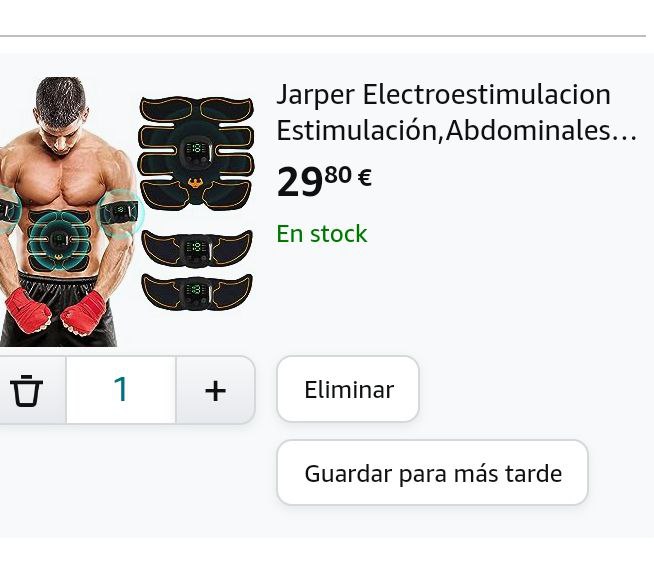The image size is (654, 562).
Task: Increase quantity with the plus button
Action: [x=215, y=390]
